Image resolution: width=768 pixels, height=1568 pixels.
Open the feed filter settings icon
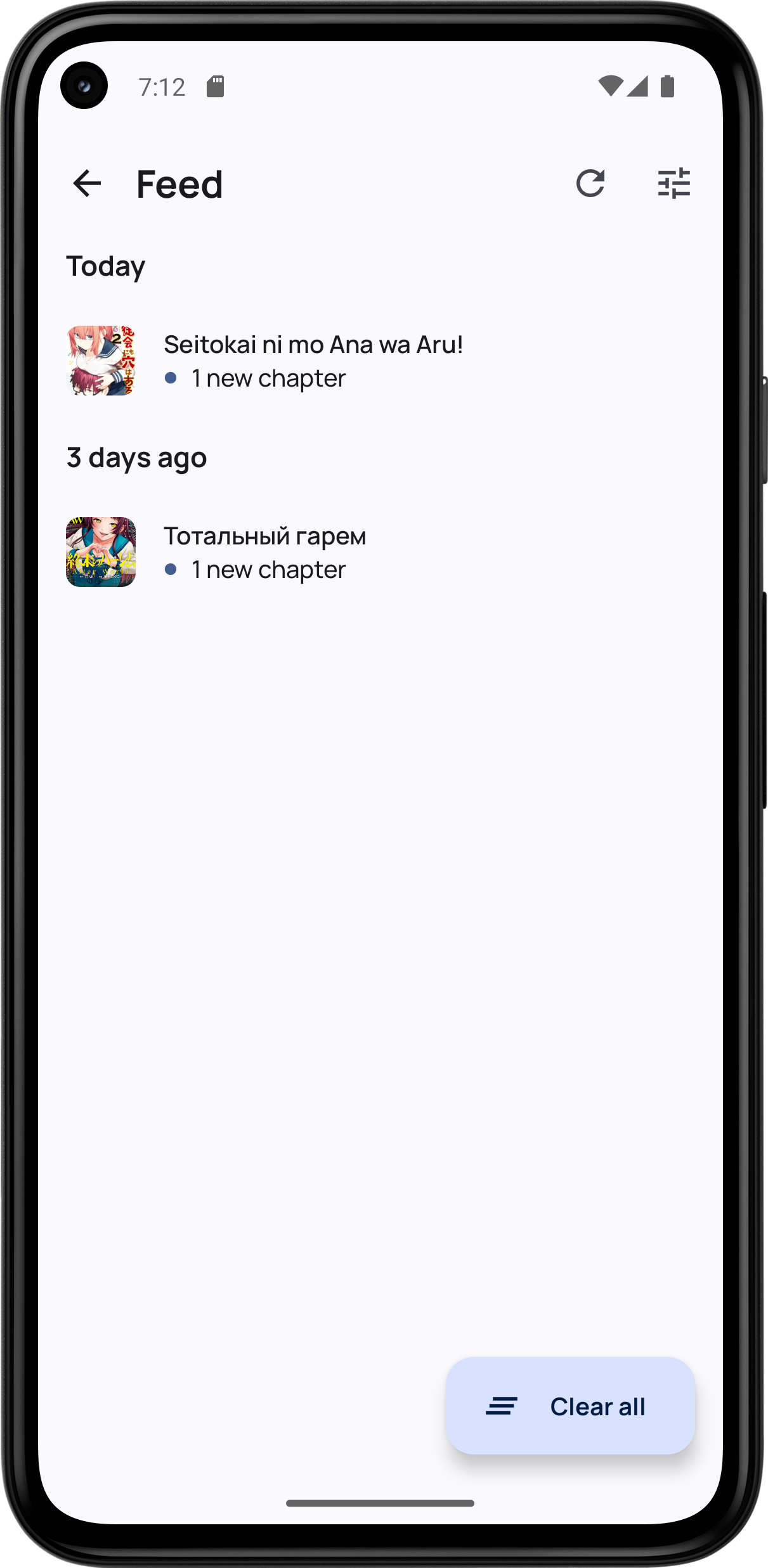pos(674,184)
